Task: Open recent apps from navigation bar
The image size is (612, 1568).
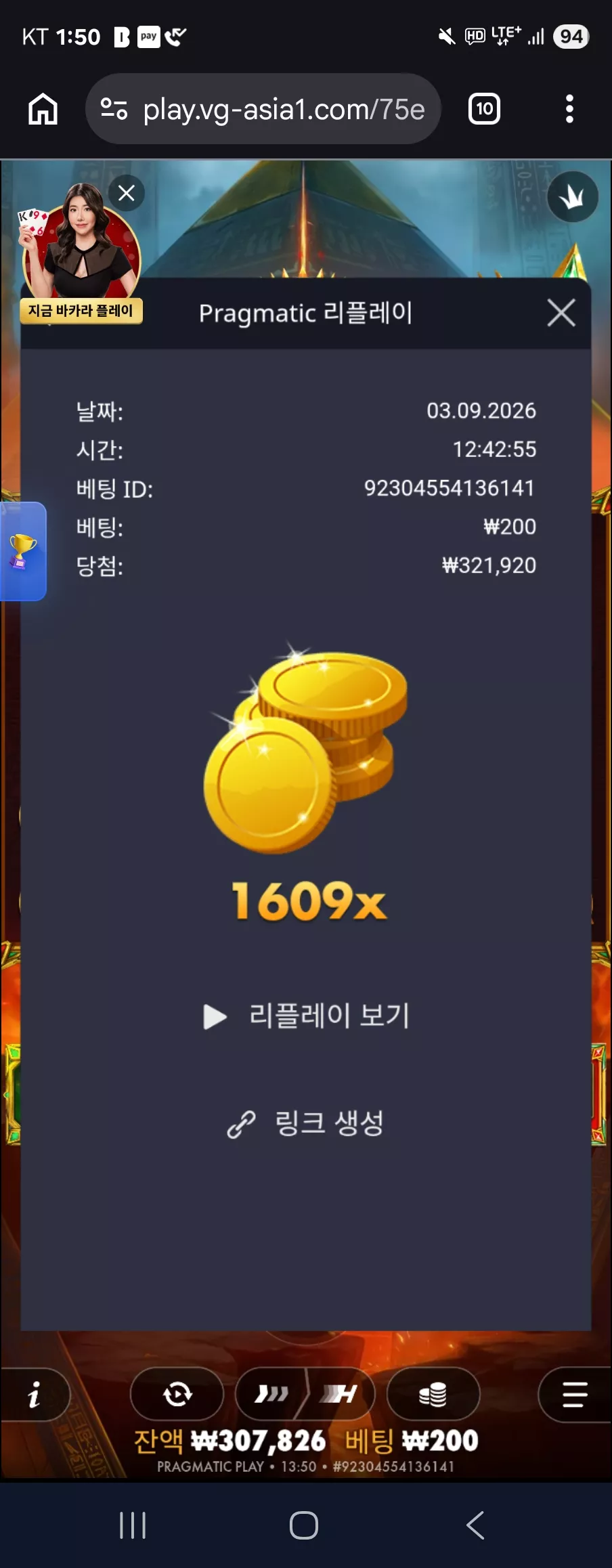Action: tap(133, 1525)
